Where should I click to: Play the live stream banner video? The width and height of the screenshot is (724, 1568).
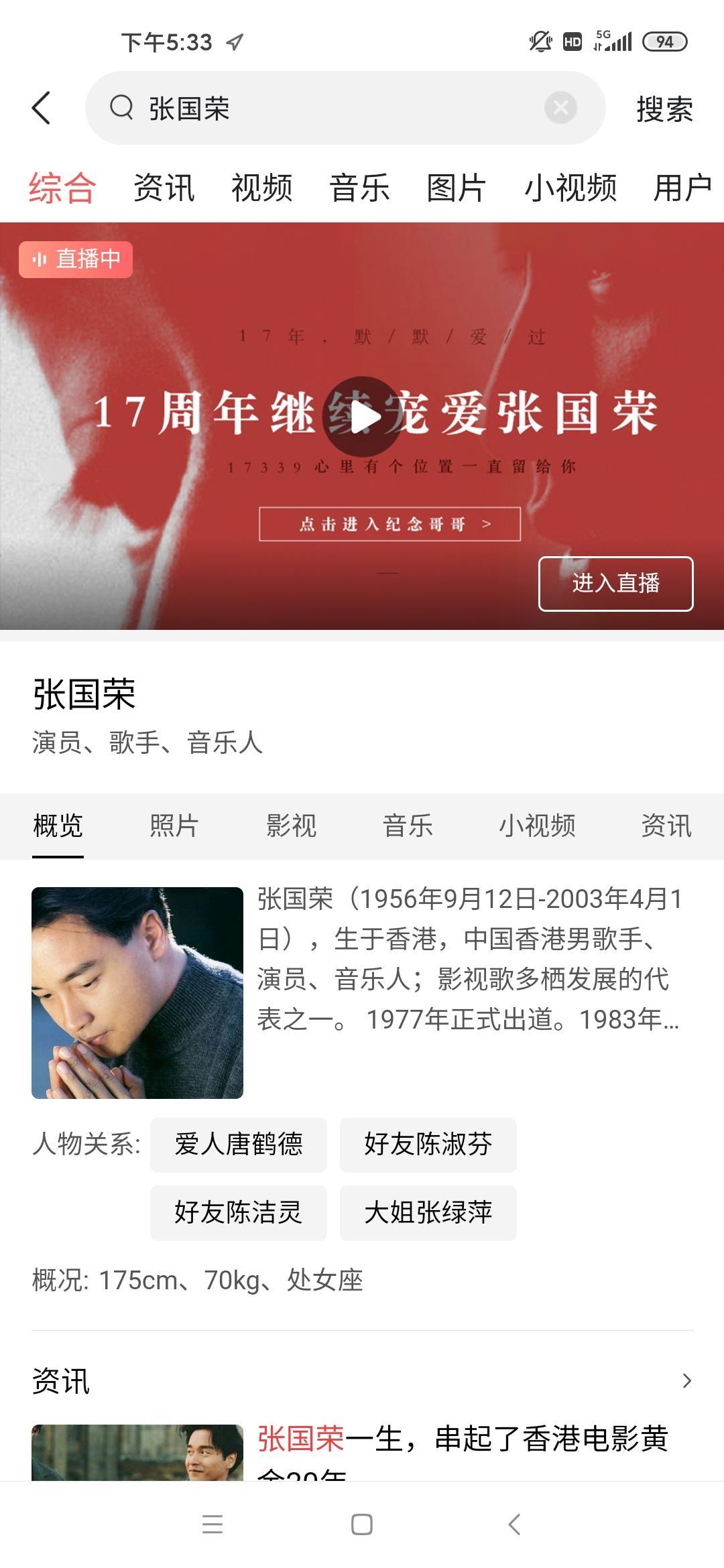pos(362,417)
